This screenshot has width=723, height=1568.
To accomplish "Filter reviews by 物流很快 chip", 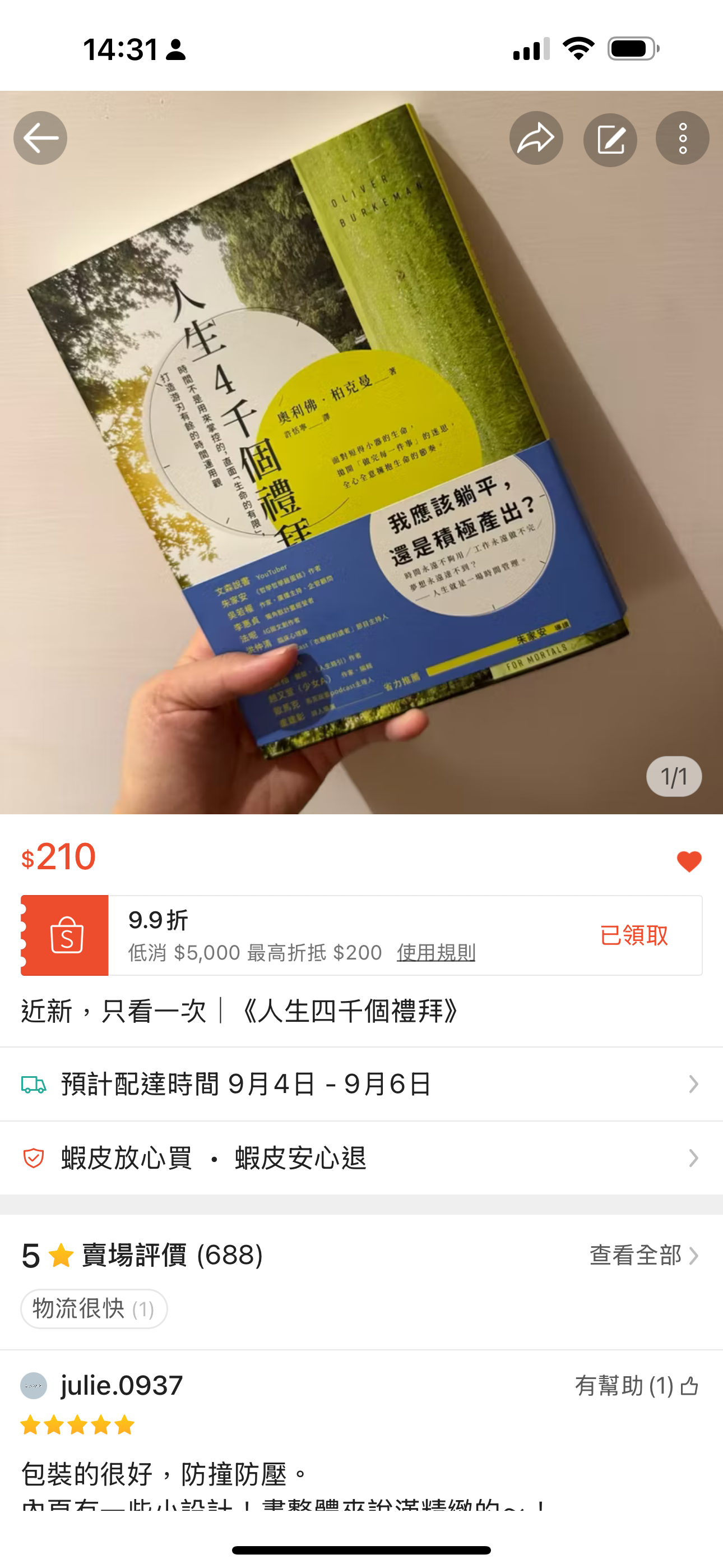I will (94, 1309).
